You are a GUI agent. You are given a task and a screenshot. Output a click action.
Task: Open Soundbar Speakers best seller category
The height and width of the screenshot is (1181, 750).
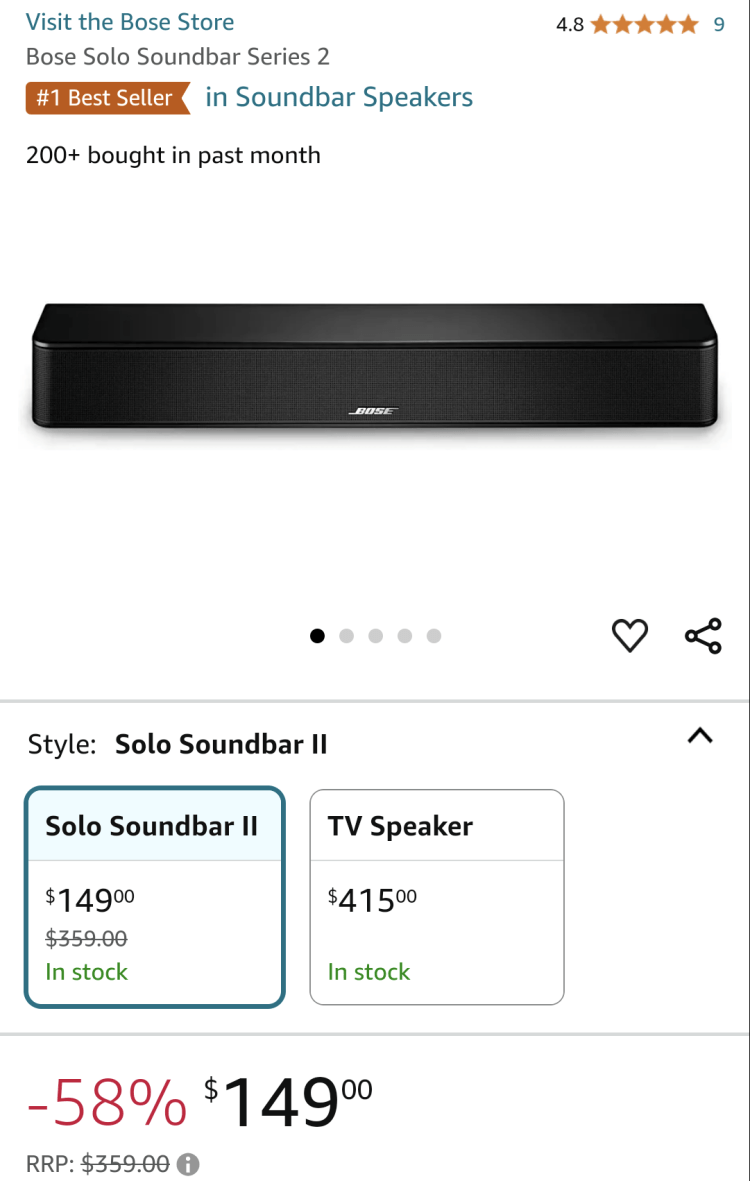coord(339,98)
